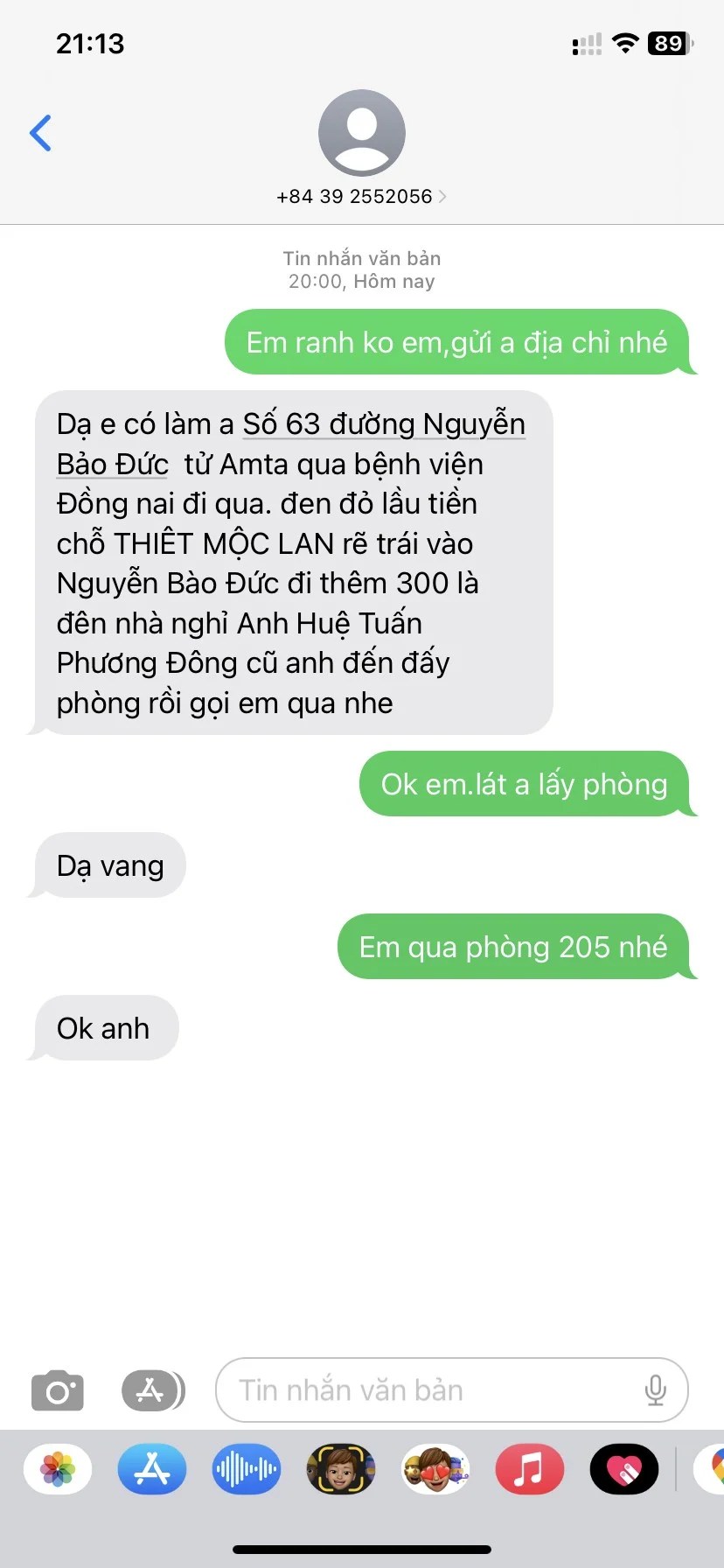Open Digital Touch heart icon

(624, 1469)
